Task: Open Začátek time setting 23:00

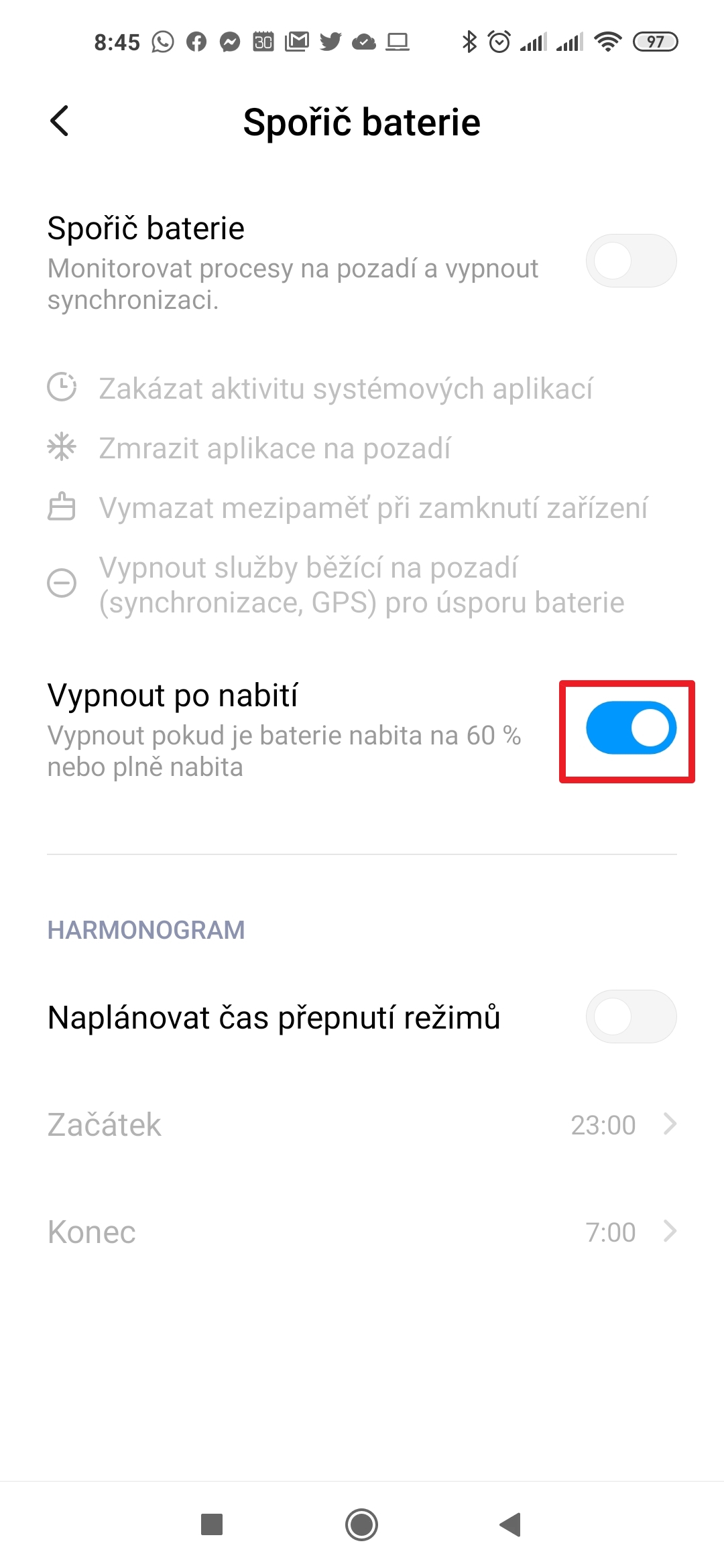Action: [362, 1124]
